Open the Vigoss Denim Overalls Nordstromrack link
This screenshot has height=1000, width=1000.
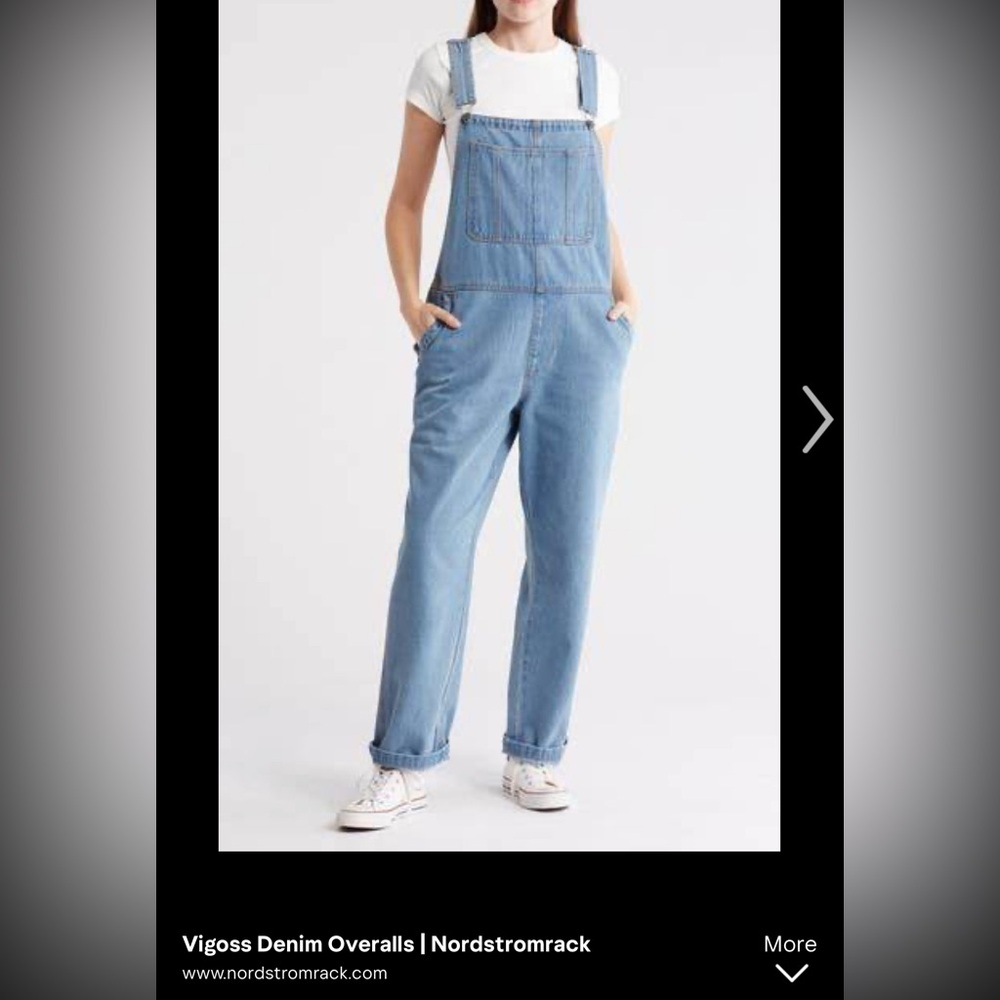[x=386, y=944]
